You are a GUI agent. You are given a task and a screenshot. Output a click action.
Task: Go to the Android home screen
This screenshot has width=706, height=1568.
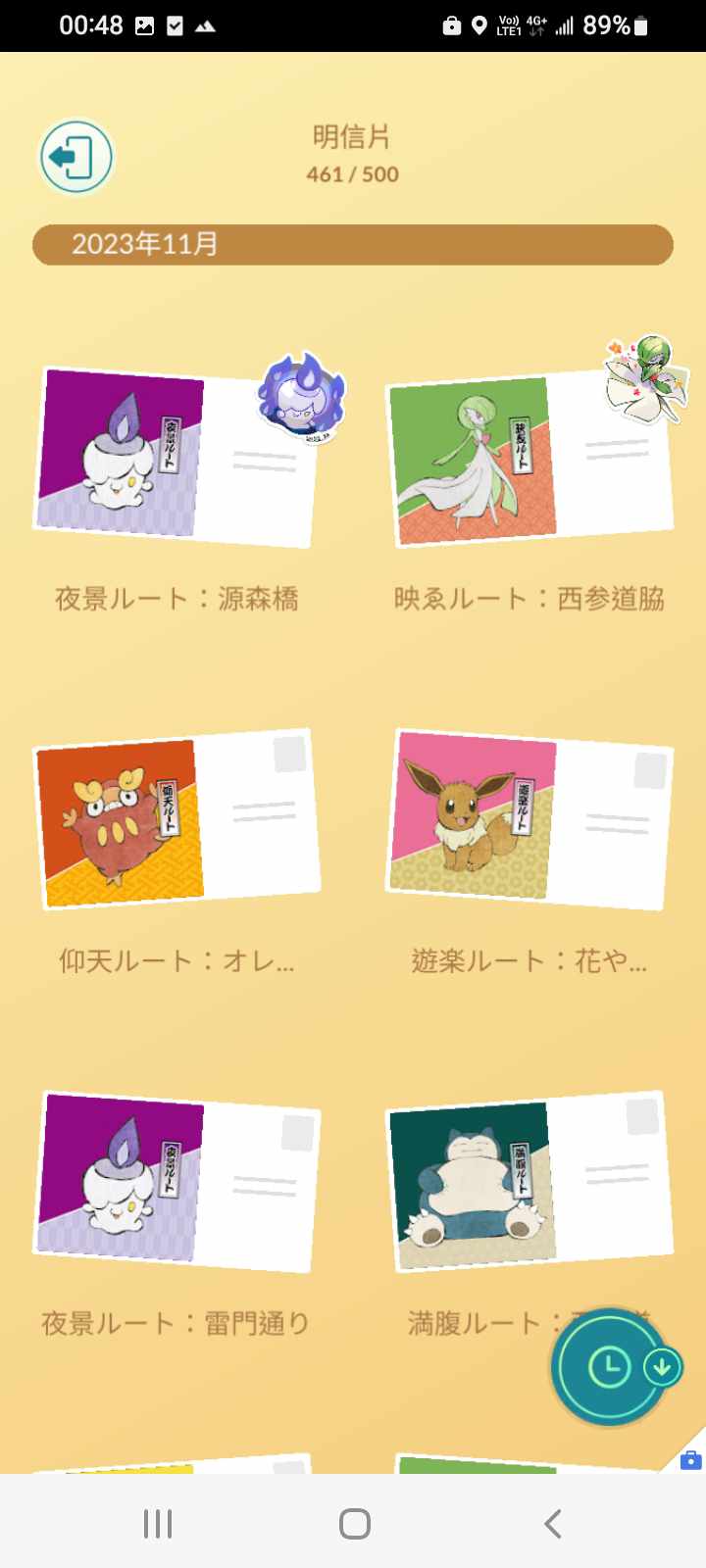pyautogui.click(x=354, y=1523)
